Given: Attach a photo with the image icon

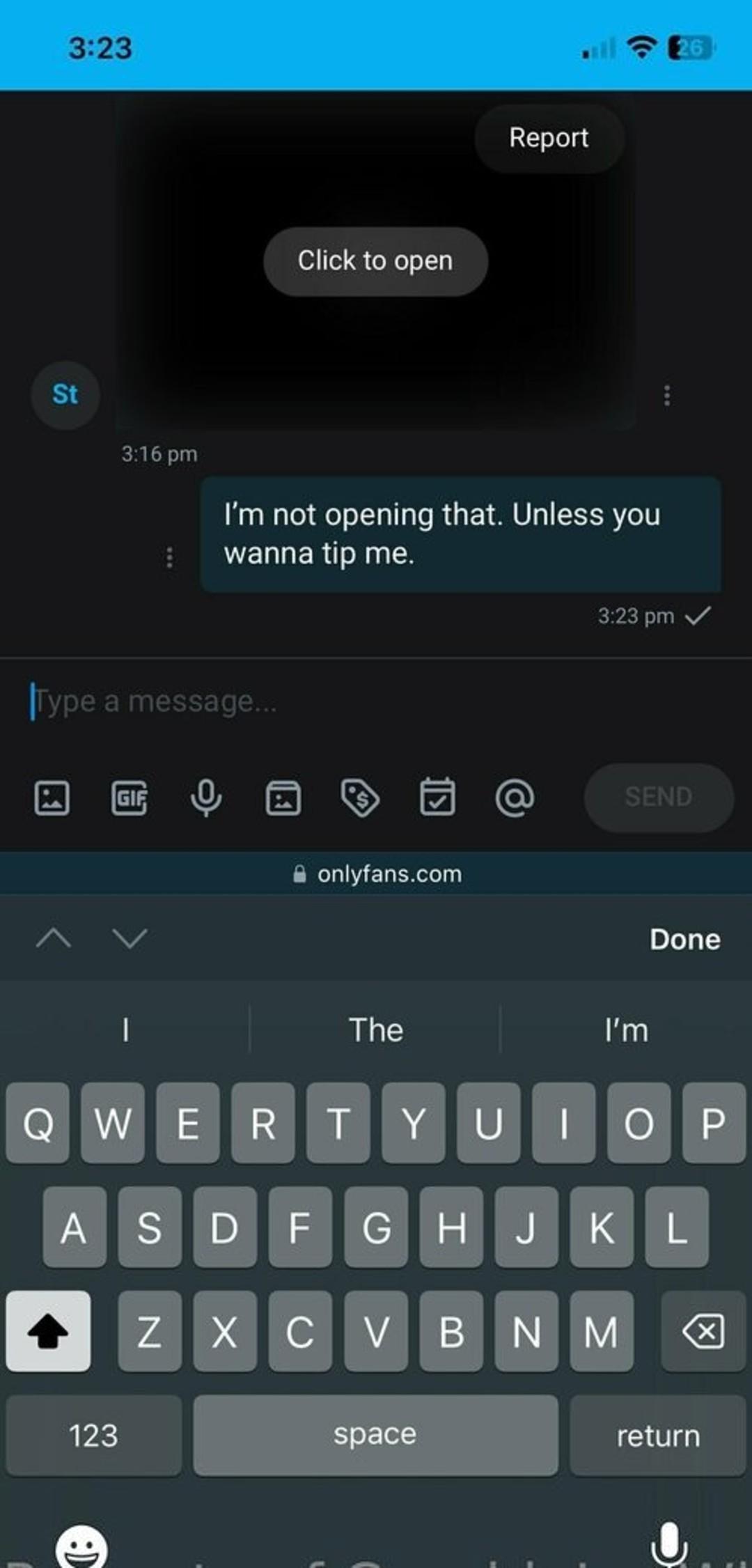Looking at the screenshot, I should click(52, 798).
